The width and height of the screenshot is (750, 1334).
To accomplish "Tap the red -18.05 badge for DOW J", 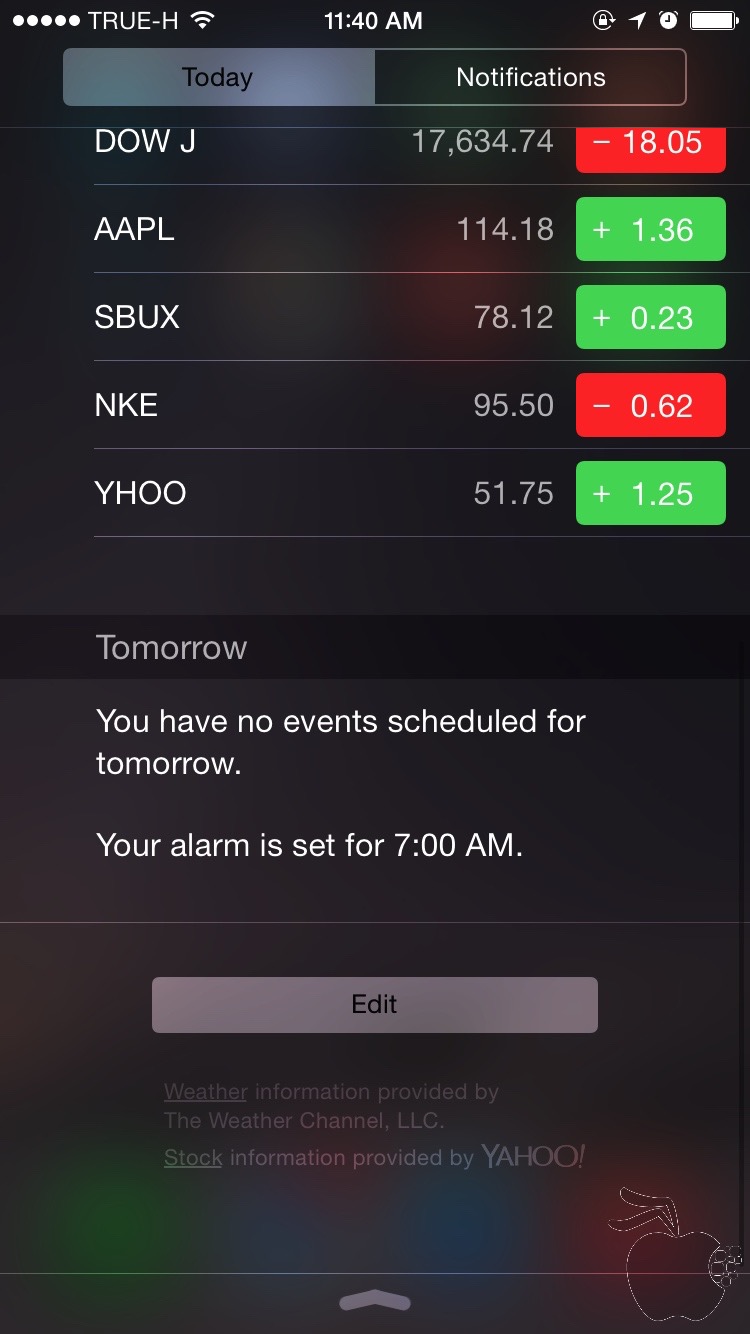I will 650,142.
